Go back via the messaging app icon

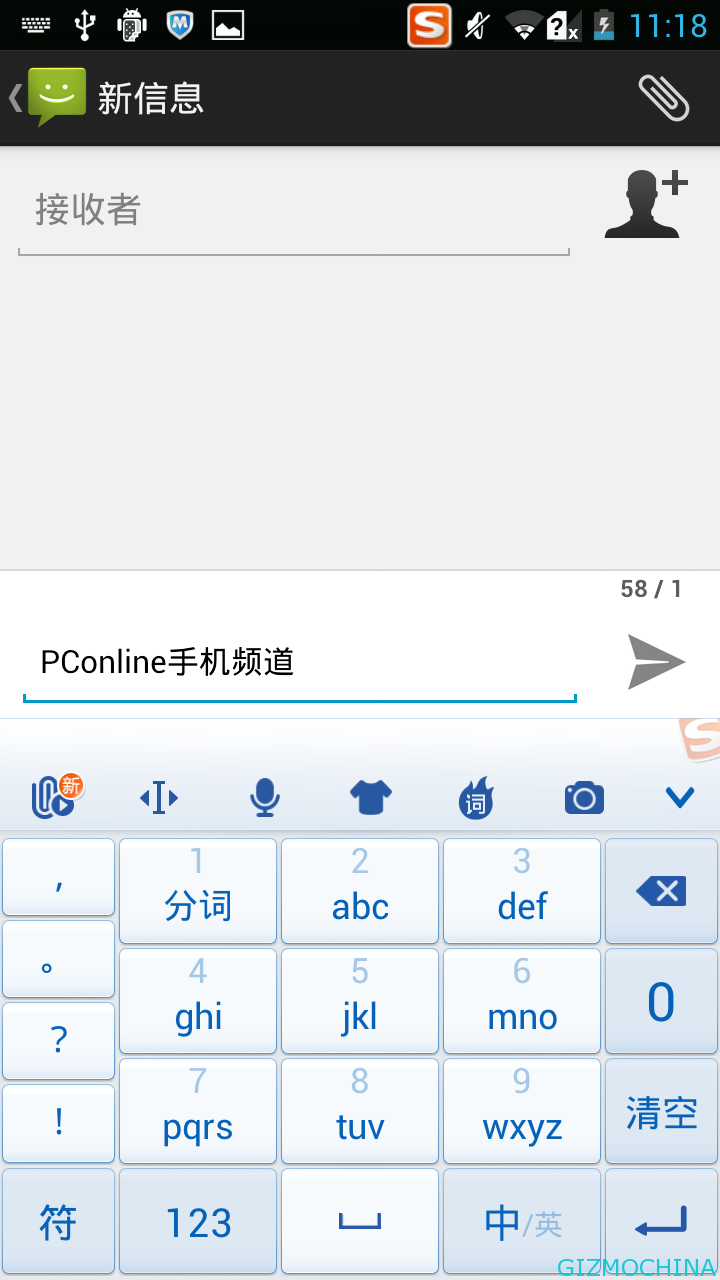tap(54, 97)
